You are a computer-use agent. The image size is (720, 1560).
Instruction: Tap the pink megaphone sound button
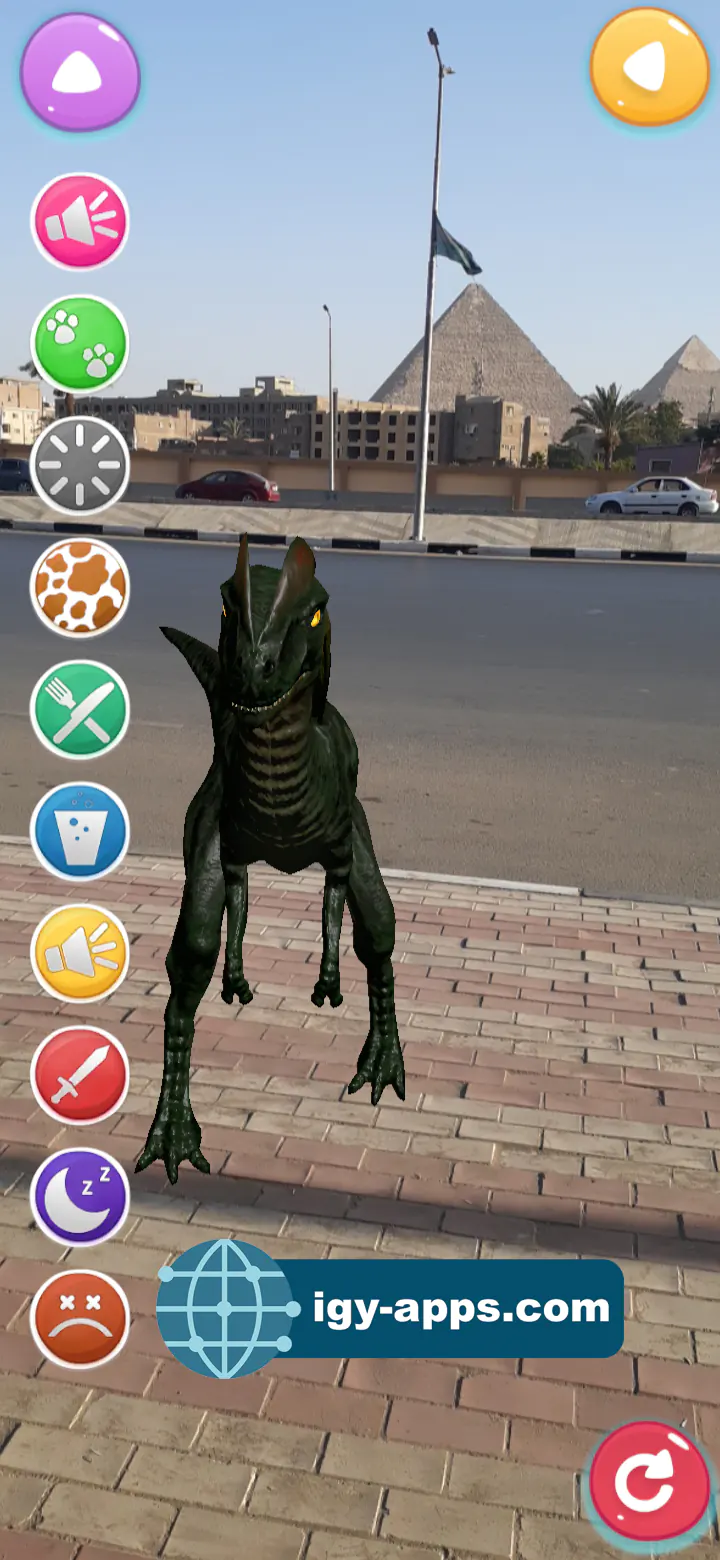tap(80, 222)
